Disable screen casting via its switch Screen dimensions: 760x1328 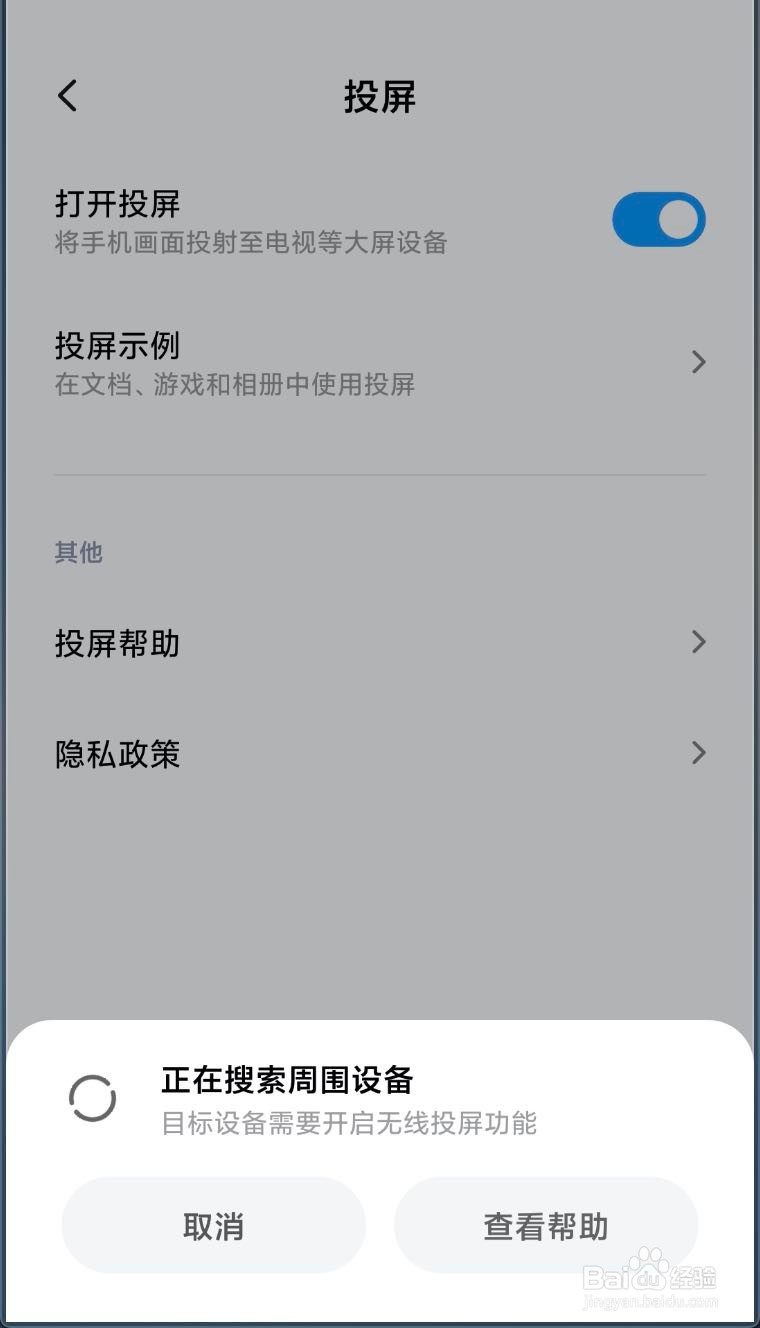point(659,219)
